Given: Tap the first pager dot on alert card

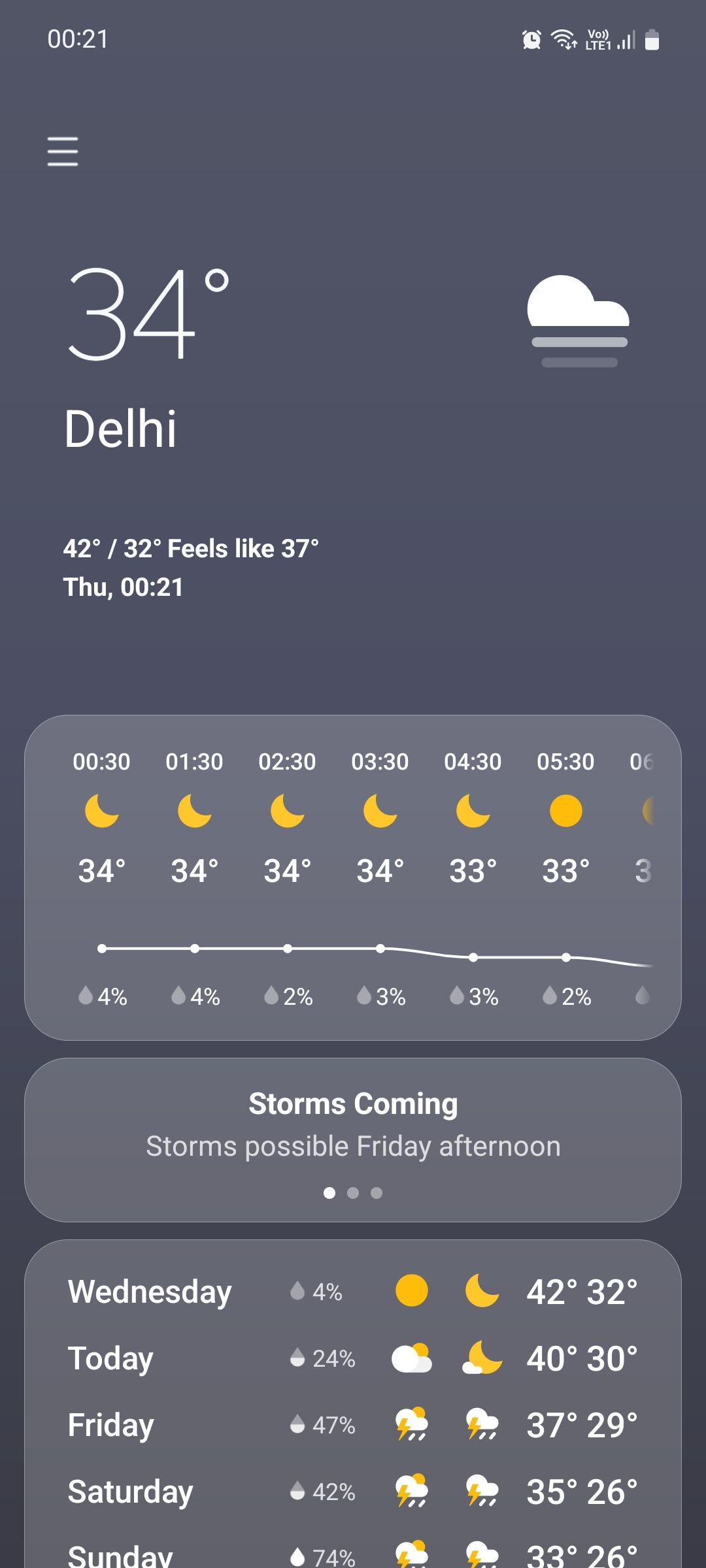Looking at the screenshot, I should (330, 1192).
